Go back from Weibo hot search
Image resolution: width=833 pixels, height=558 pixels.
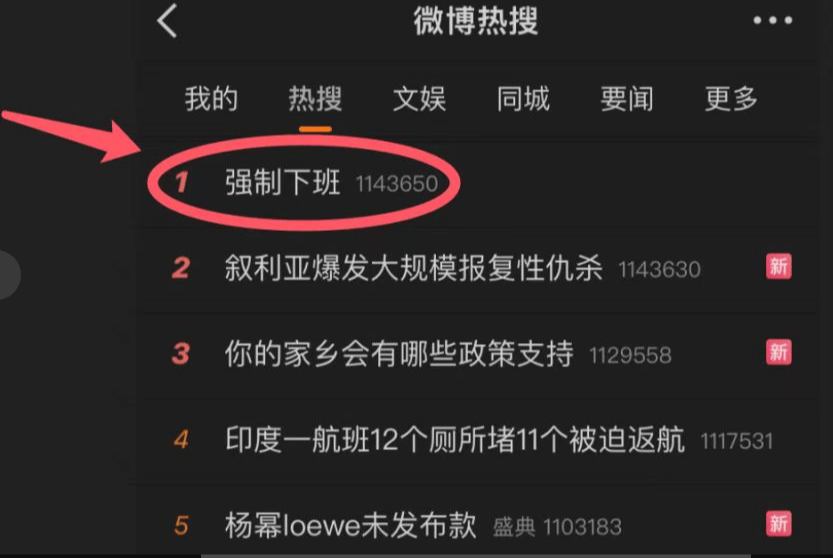(168, 21)
